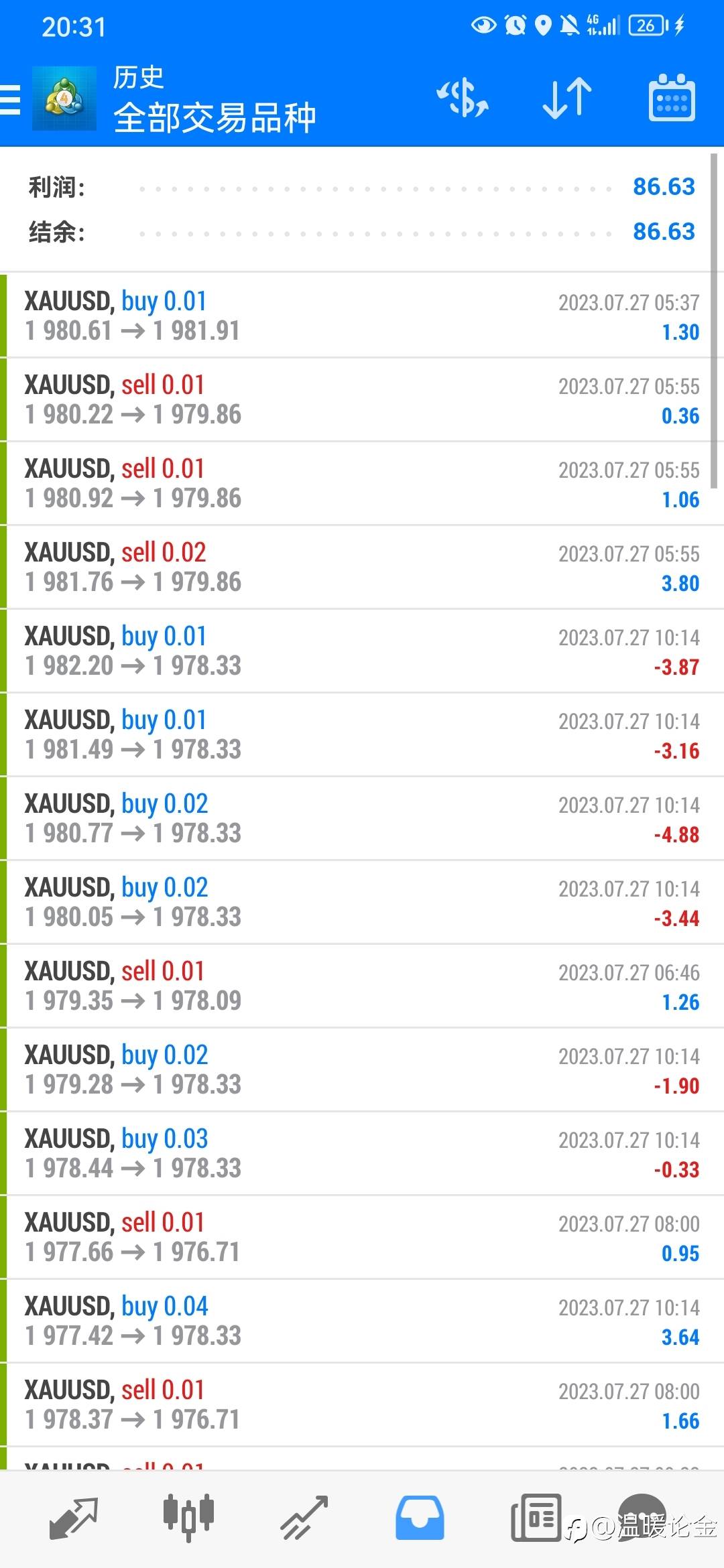Select the sell 0.02 trade at 1 981.76
The height and width of the screenshot is (1568, 724).
[362, 567]
